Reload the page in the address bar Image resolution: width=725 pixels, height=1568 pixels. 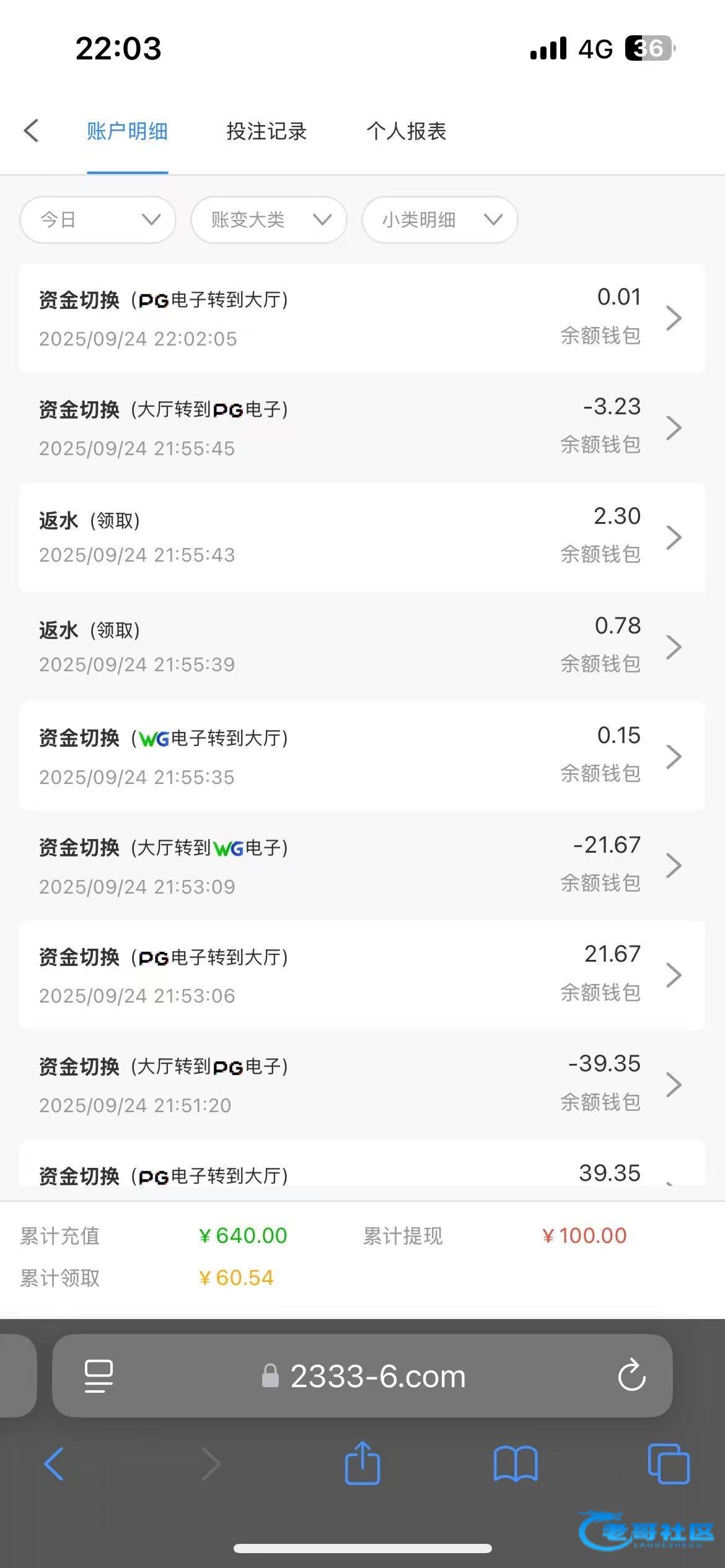click(x=631, y=1376)
